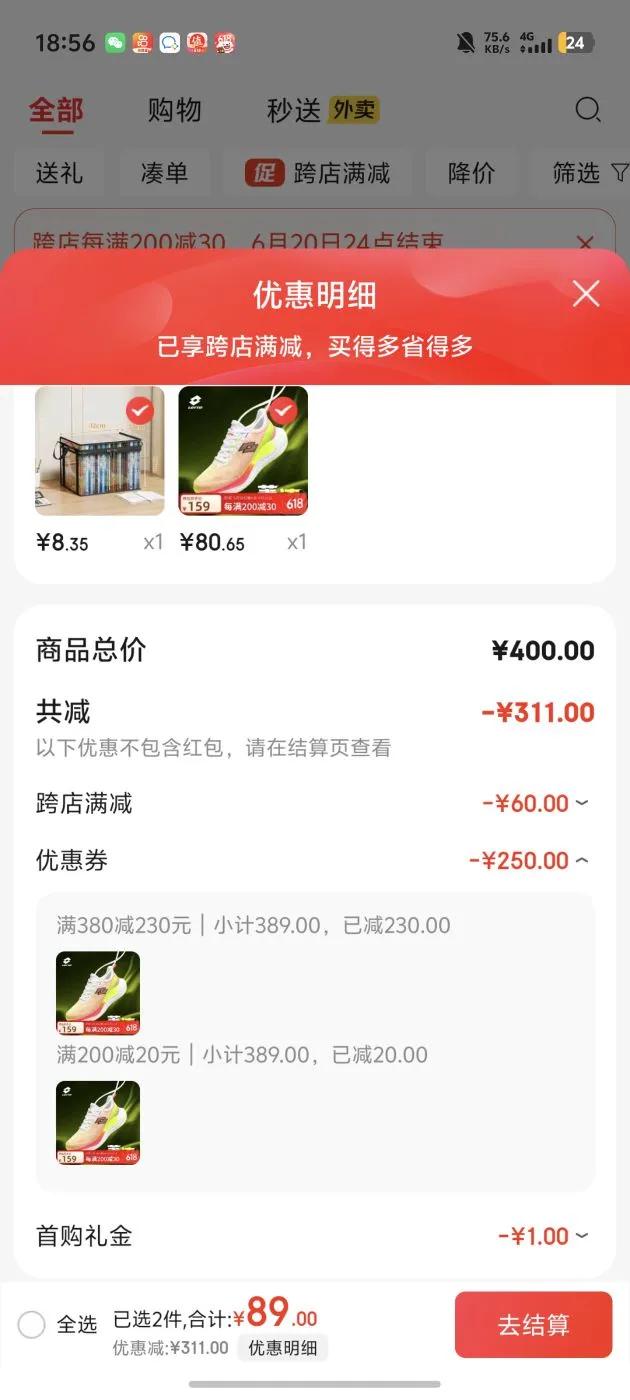
Task: Switch to the 购物 tab
Action: click(174, 110)
